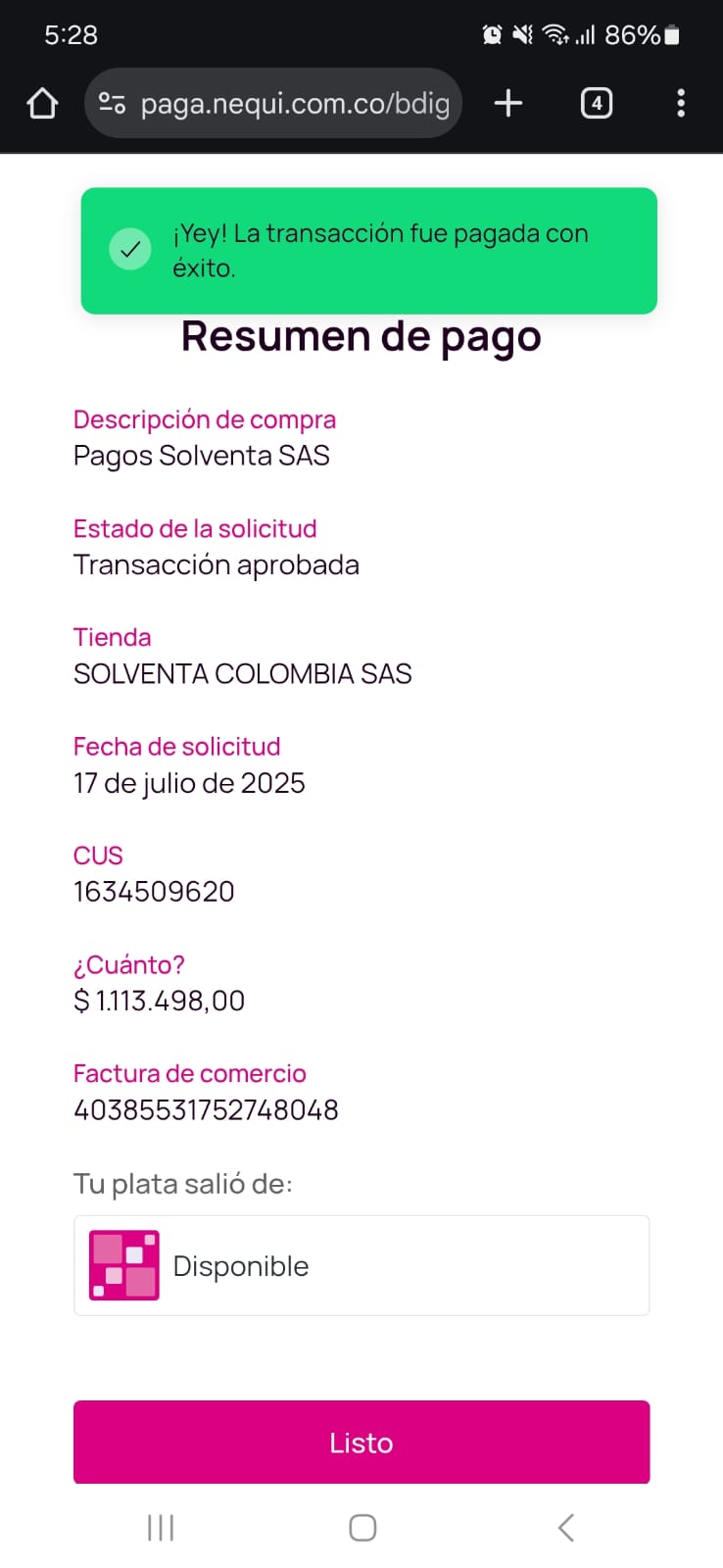The height and width of the screenshot is (1568, 723).
Task: Open a new browser tab
Action: pyautogui.click(x=508, y=103)
